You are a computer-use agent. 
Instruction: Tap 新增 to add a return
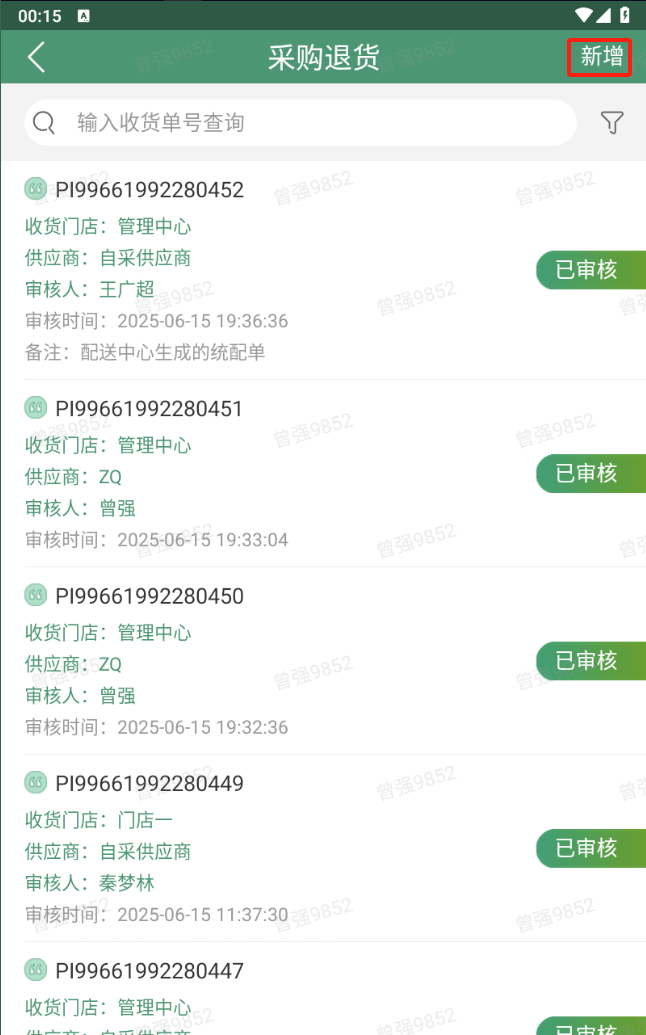point(600,57)
